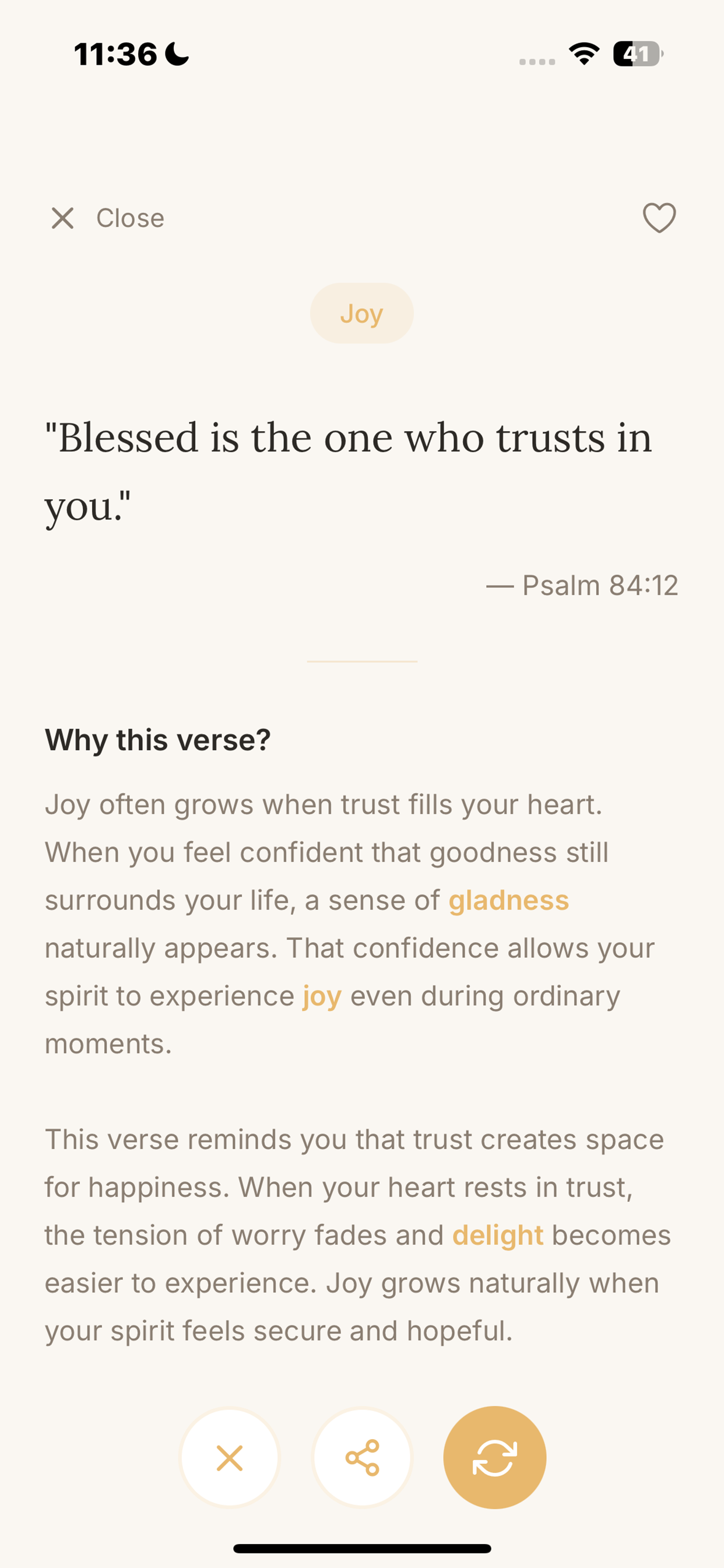Tap the heart icon to favorite this verse
Screen dimensions: 724x1568
coord(660,218)
